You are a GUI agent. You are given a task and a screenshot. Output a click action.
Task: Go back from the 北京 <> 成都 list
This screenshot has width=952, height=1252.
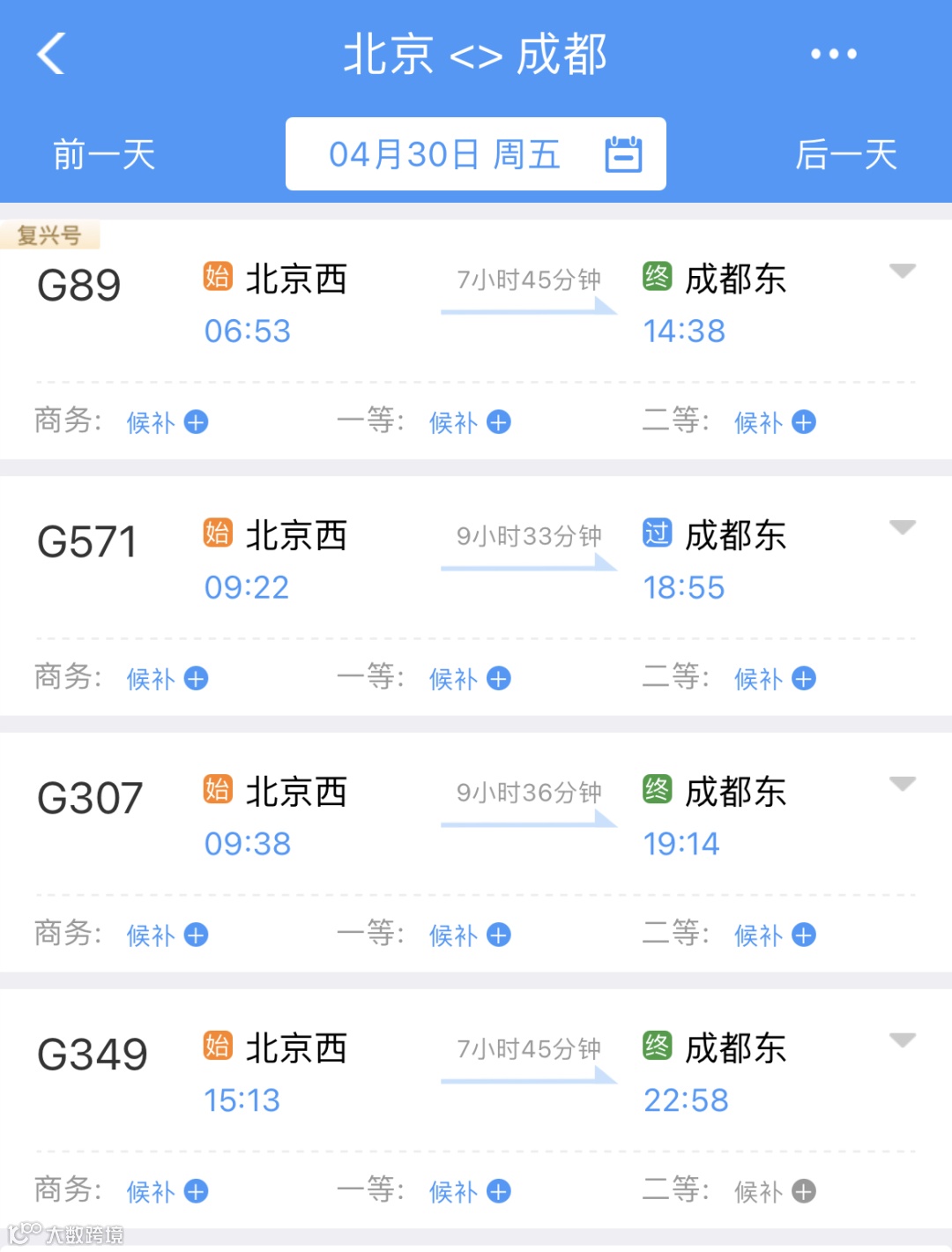click(x=51, y=54)
